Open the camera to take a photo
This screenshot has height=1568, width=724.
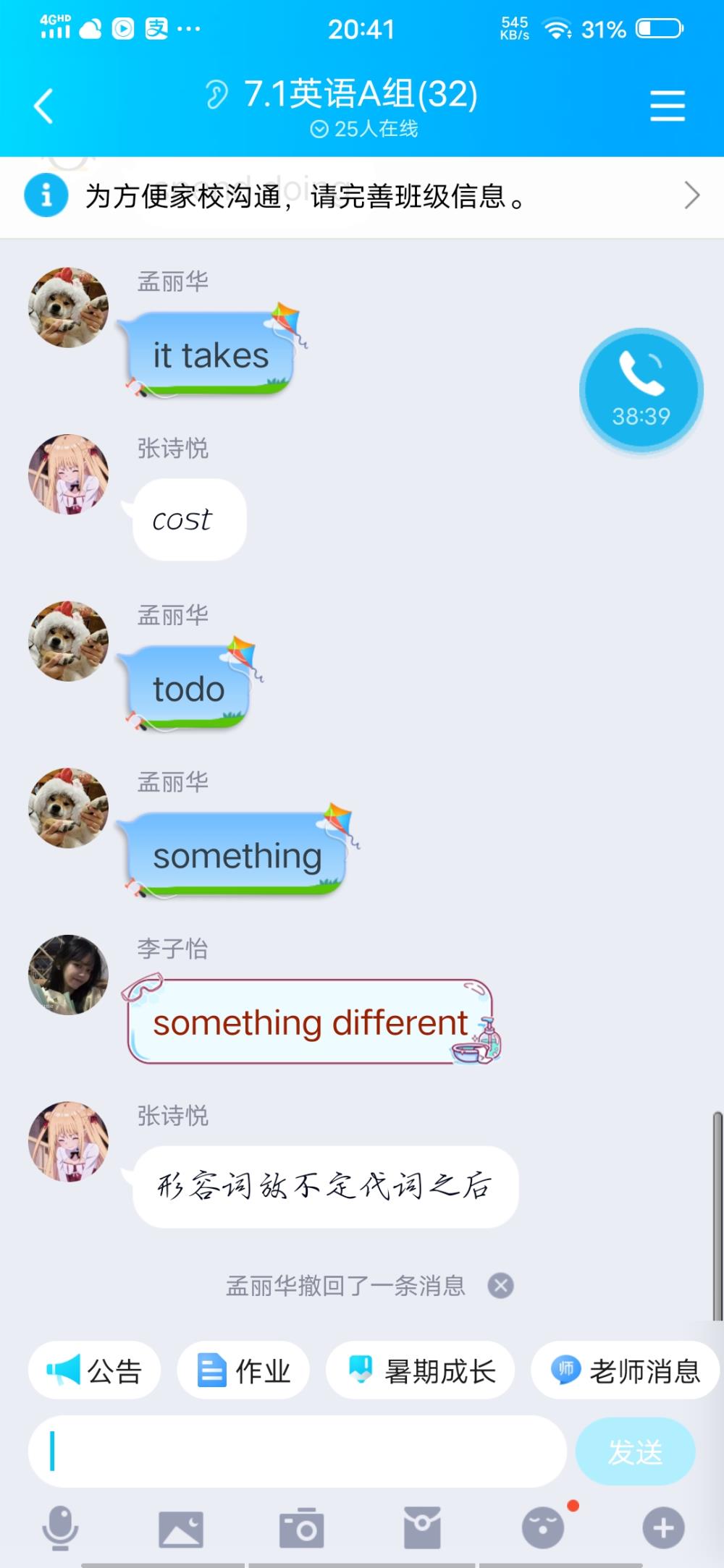pyautogui.click(x=301, y=1528)
